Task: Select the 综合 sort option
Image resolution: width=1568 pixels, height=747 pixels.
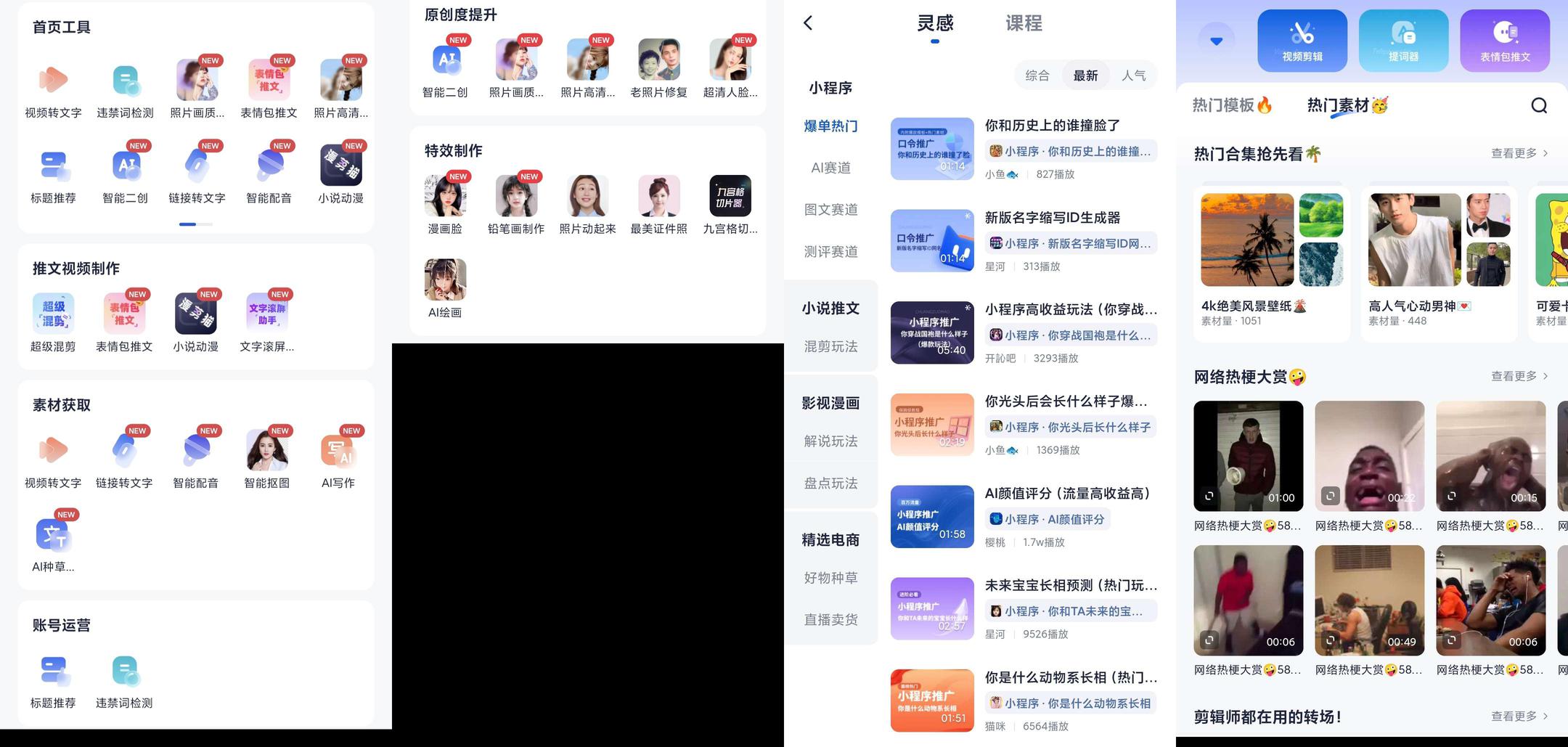Action: 1037,75
